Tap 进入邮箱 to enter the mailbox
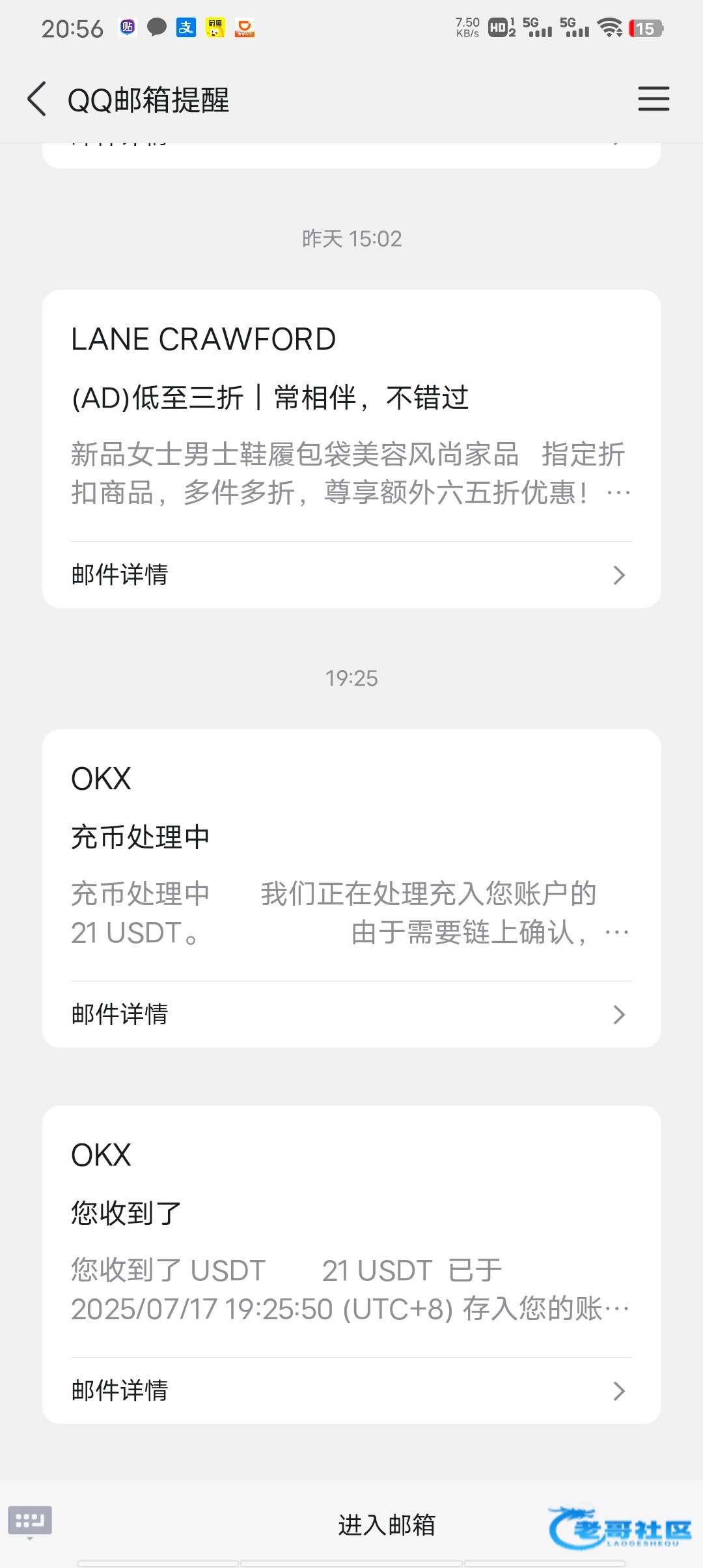 point(386,1525)
